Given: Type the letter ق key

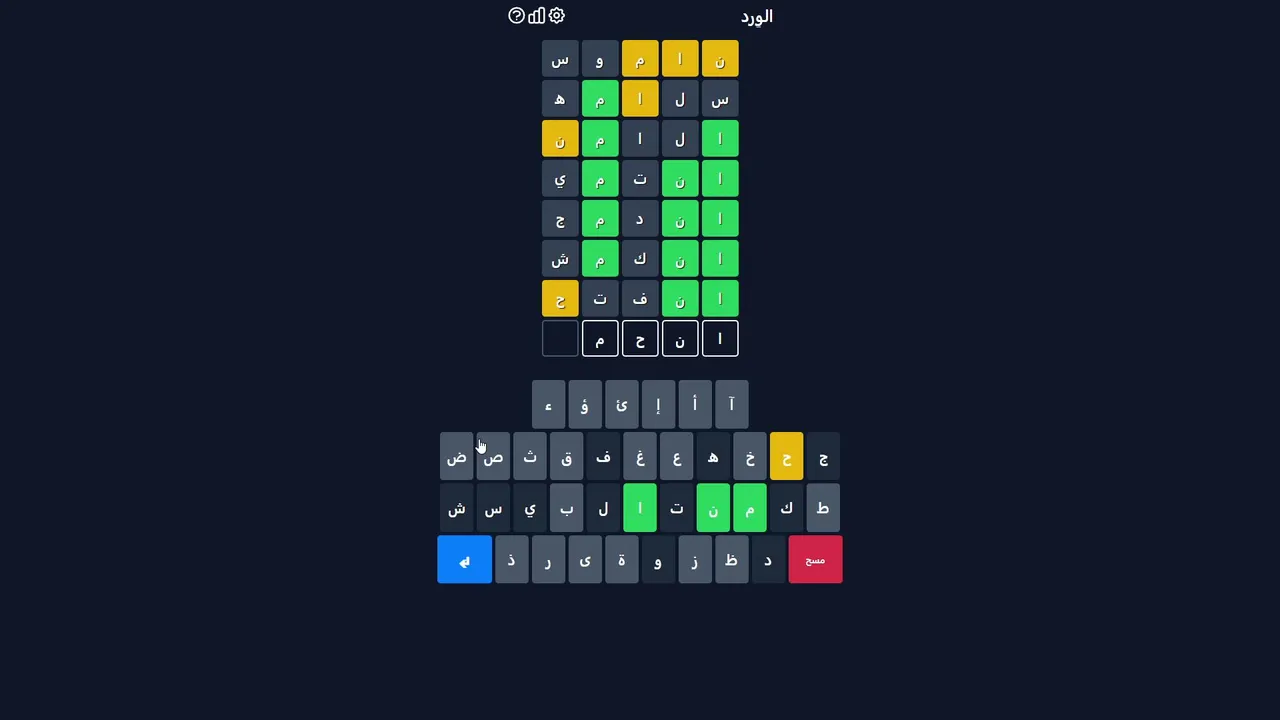Looking at the screenshot, I should [x=566, y=457].
